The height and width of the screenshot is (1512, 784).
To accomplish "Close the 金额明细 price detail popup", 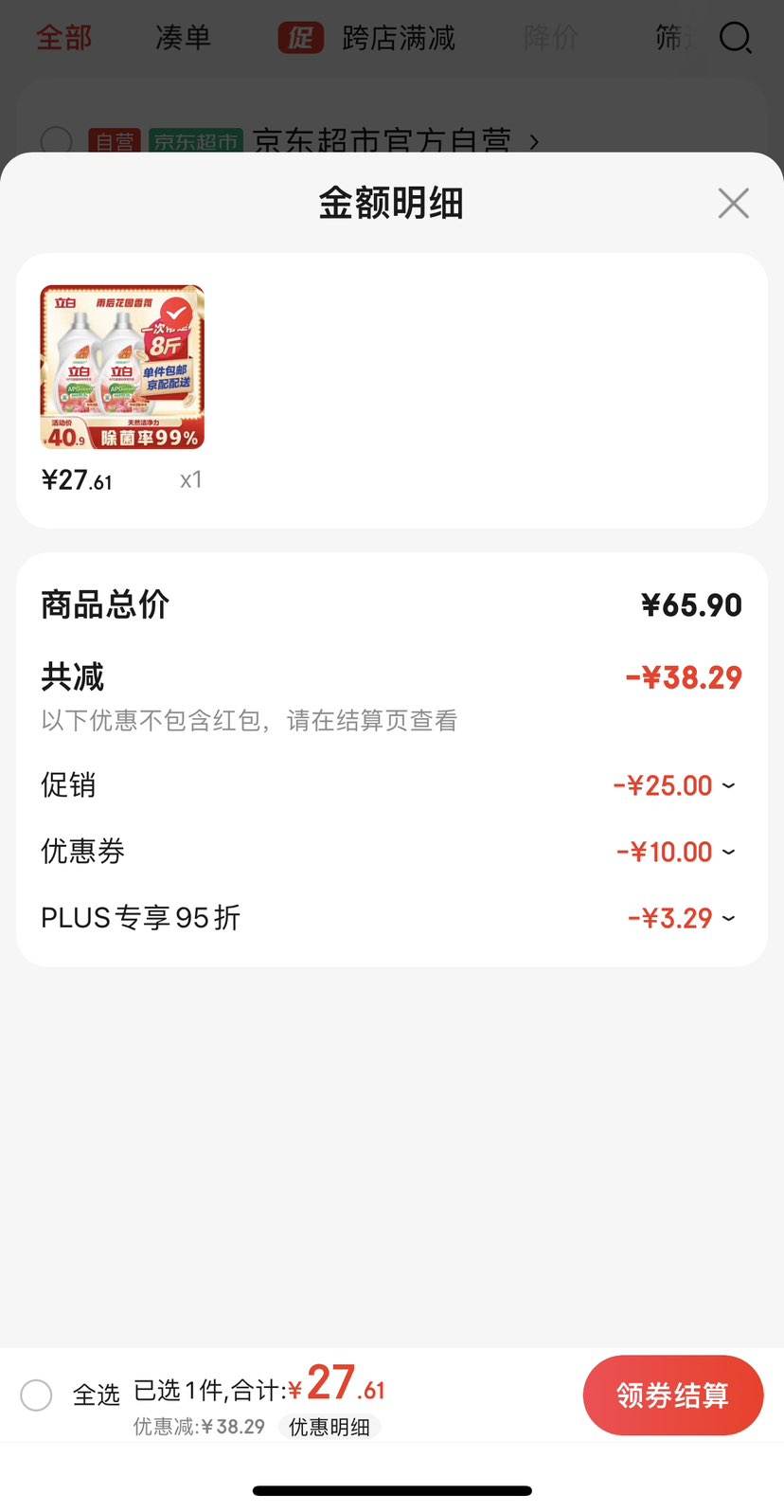I will pyautogui.click(x=733, y=203).
